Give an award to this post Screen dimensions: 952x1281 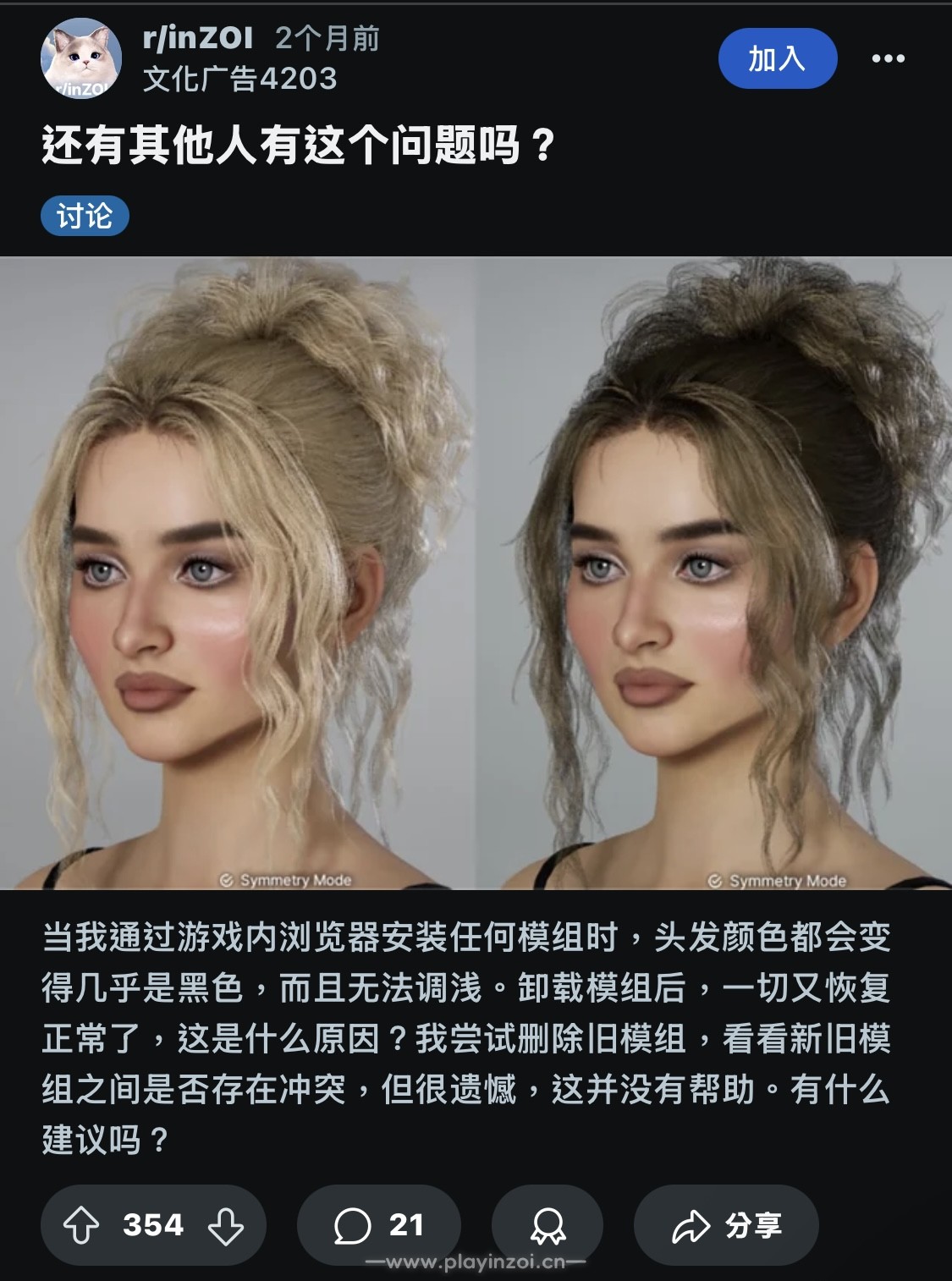click(x=548, y=1224)
